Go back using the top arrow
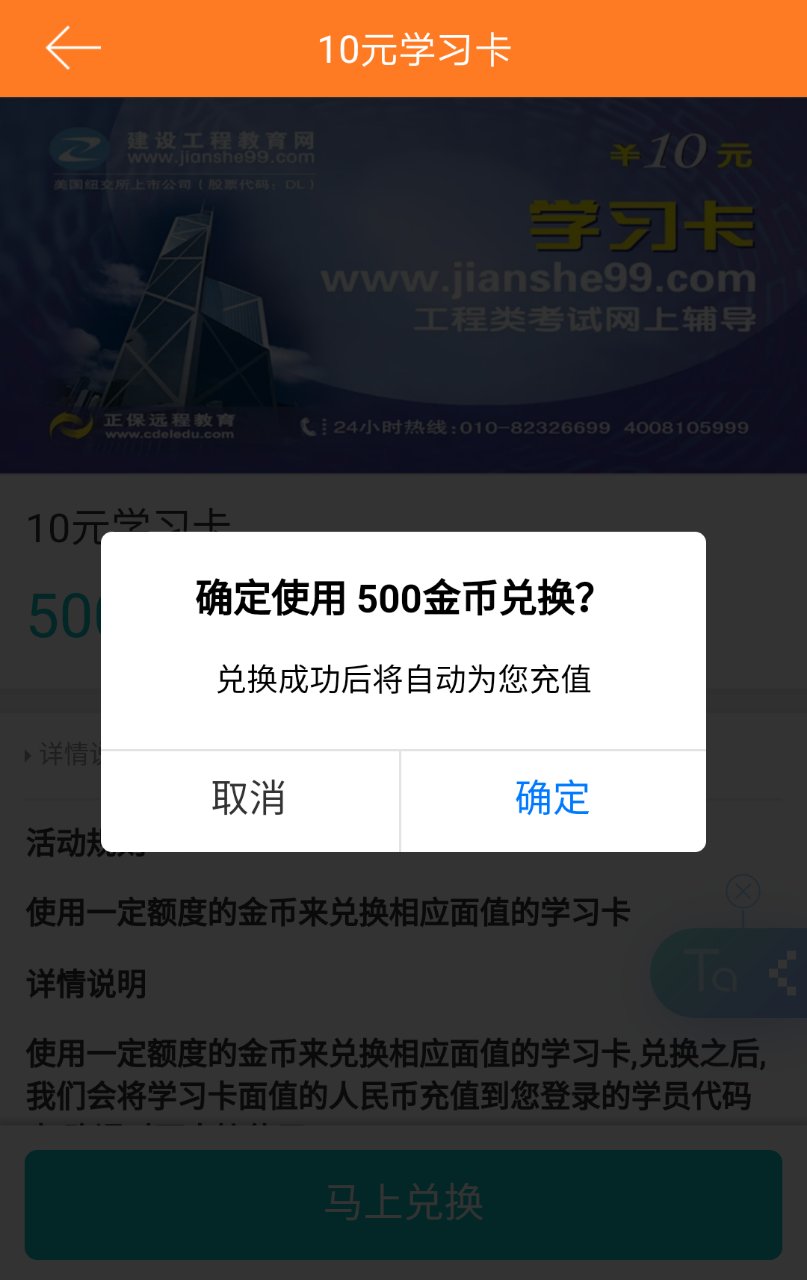Image resolution: width=807 pixels, height=1280 pixels. tap(72, 48)
